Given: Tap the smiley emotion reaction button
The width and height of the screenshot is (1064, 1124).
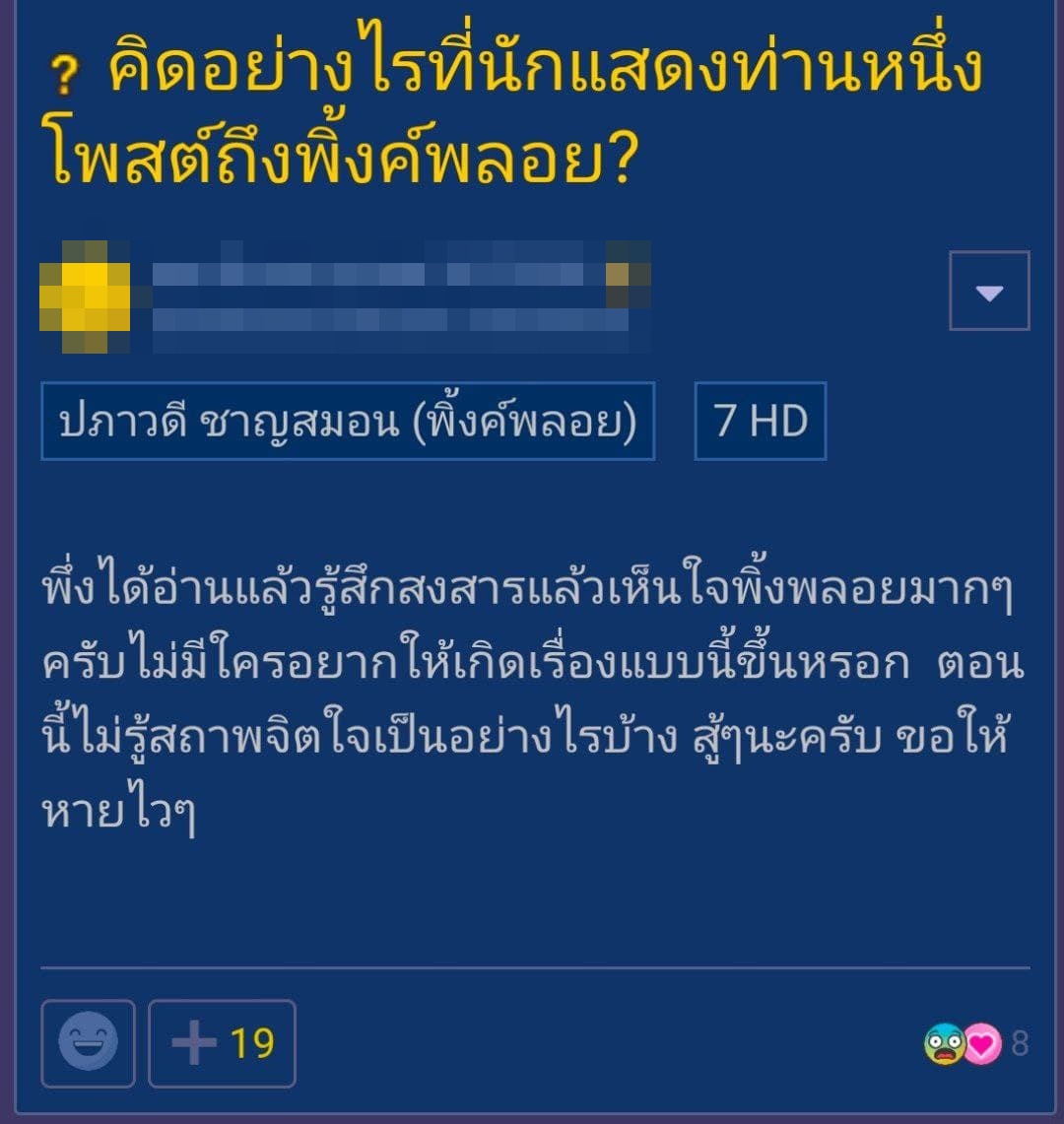Looking at the screenshot, I should click(88, 1042).
